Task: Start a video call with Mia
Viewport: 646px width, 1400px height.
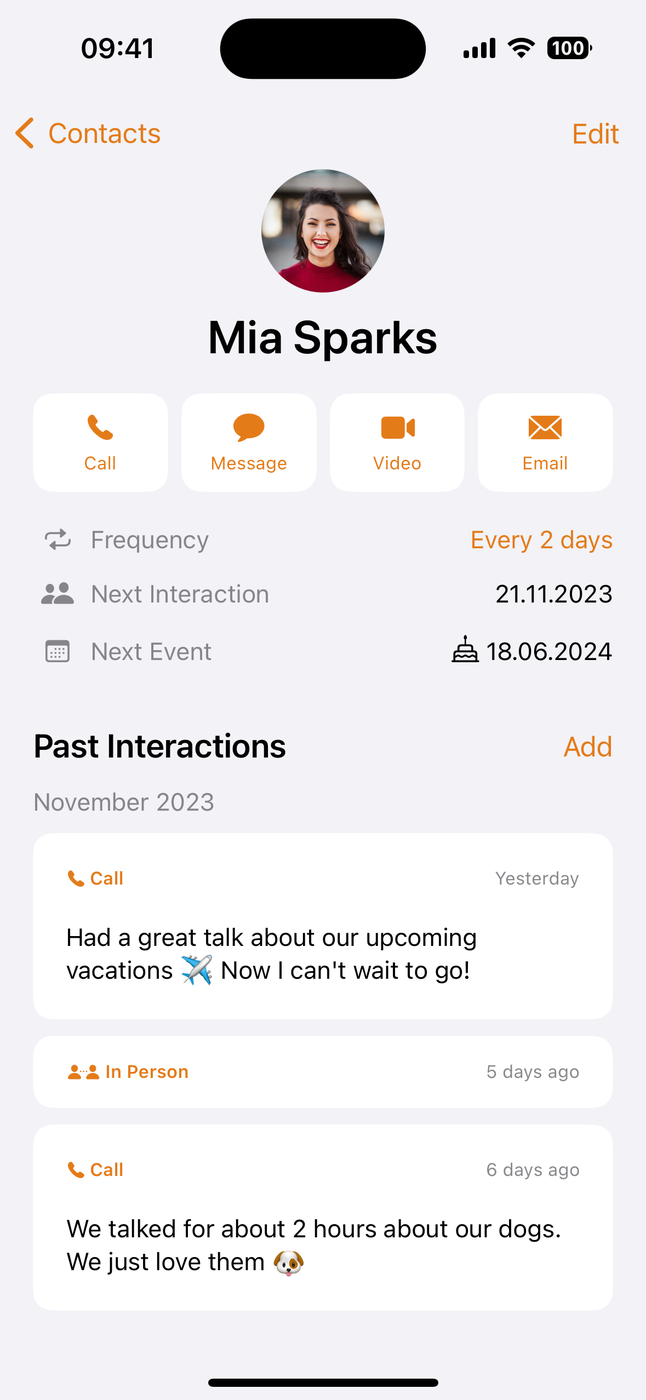Action: pos(397,443)
